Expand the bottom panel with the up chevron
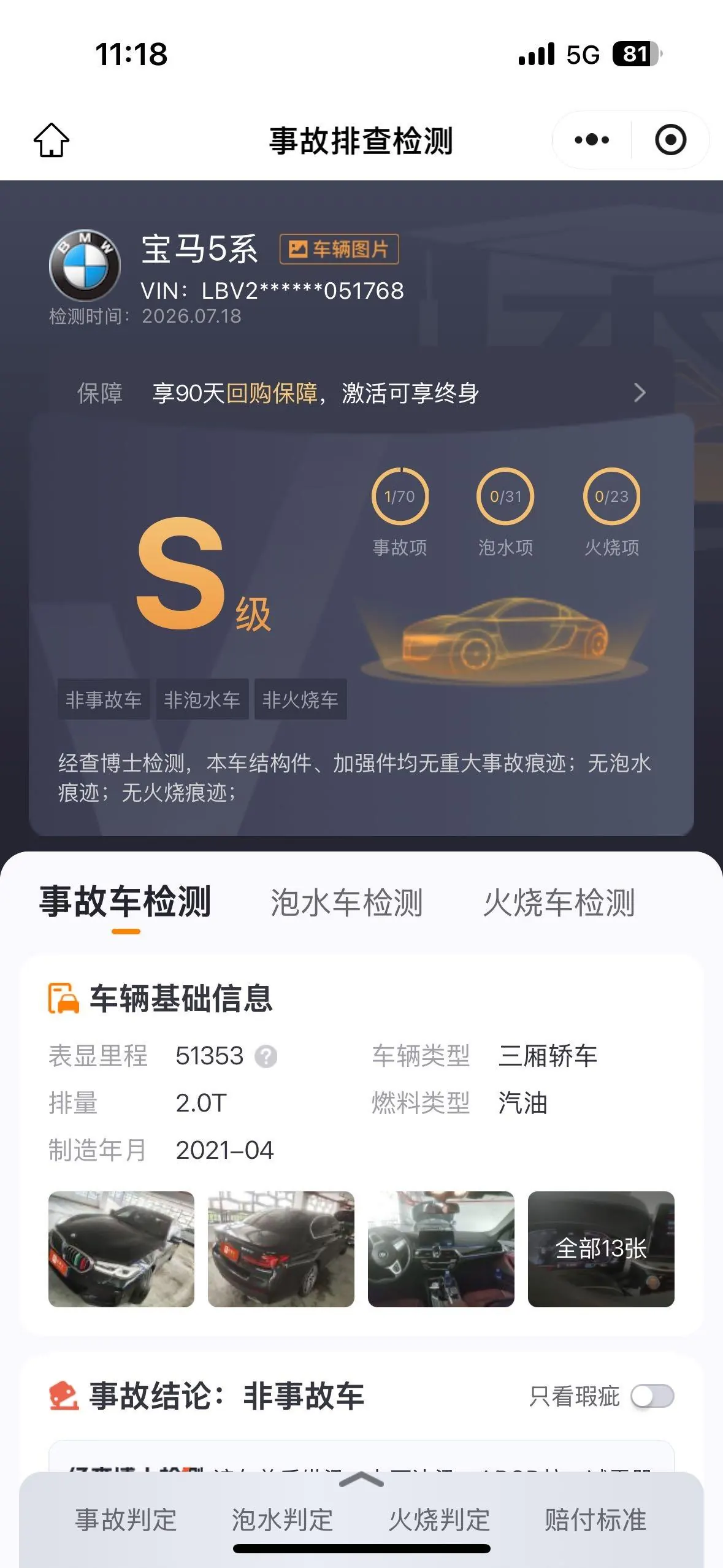Viewport: 723px width, 1568px height. point(361,1480)
